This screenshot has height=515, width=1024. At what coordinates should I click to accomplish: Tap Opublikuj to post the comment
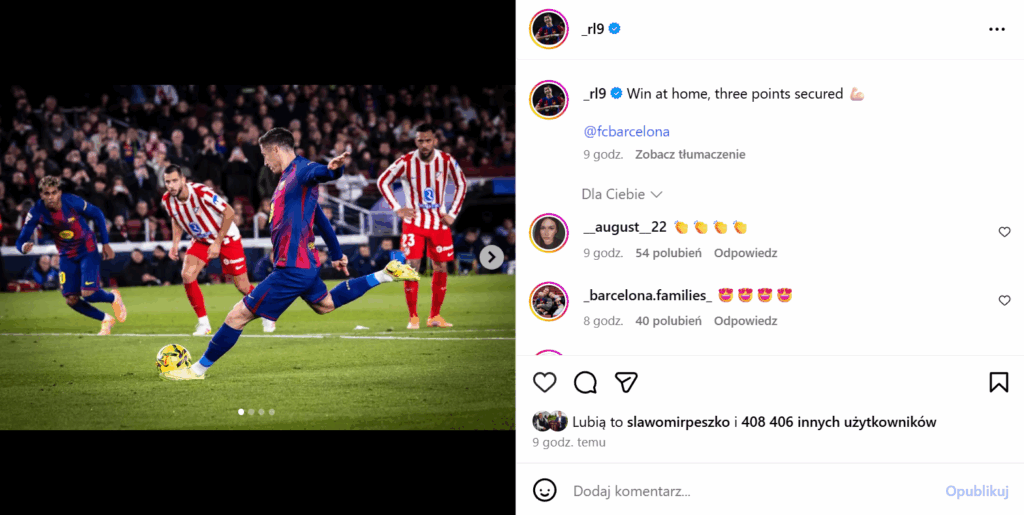976,491
